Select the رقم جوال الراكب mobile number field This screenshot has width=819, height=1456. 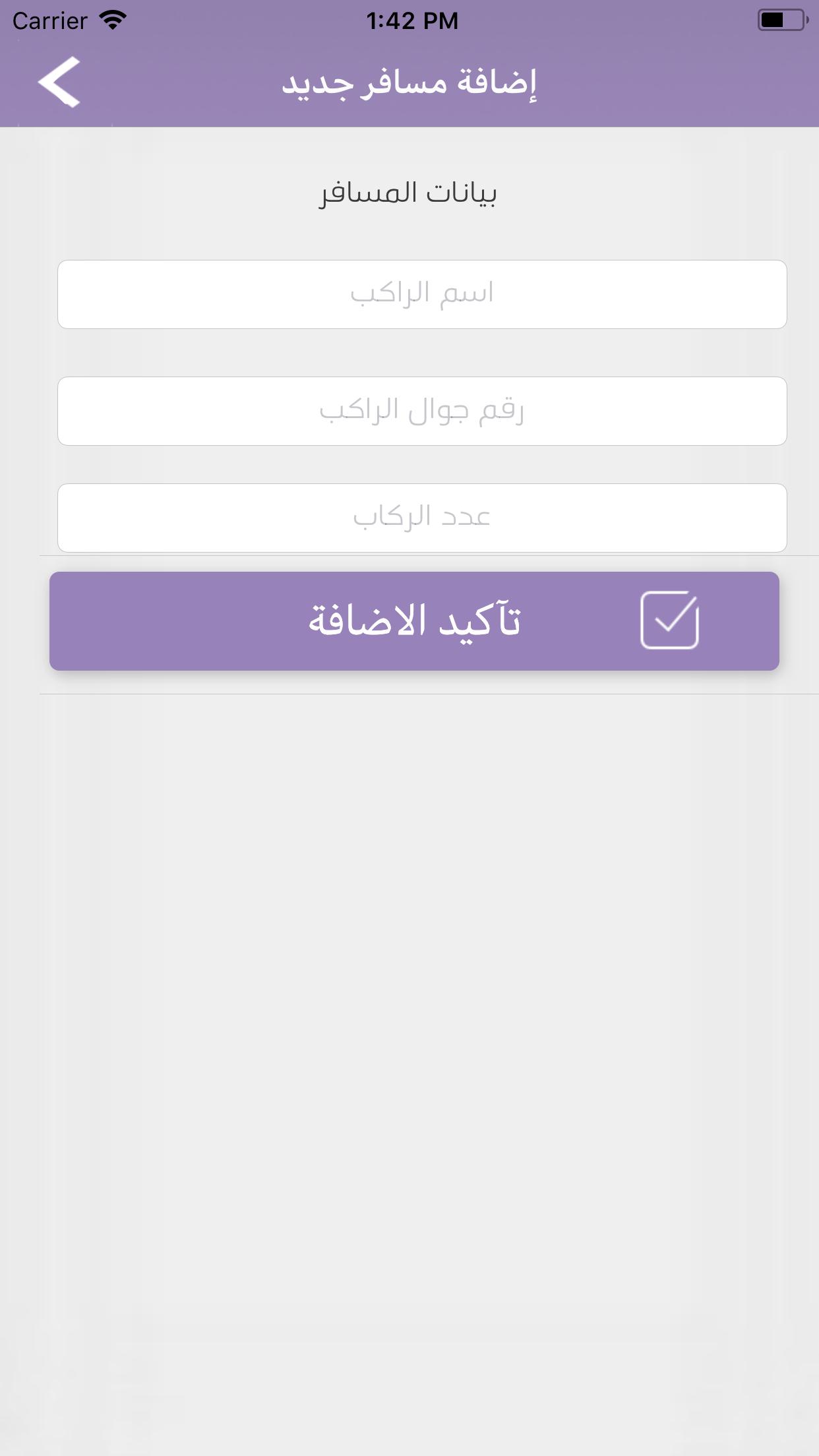pos(422,411)
